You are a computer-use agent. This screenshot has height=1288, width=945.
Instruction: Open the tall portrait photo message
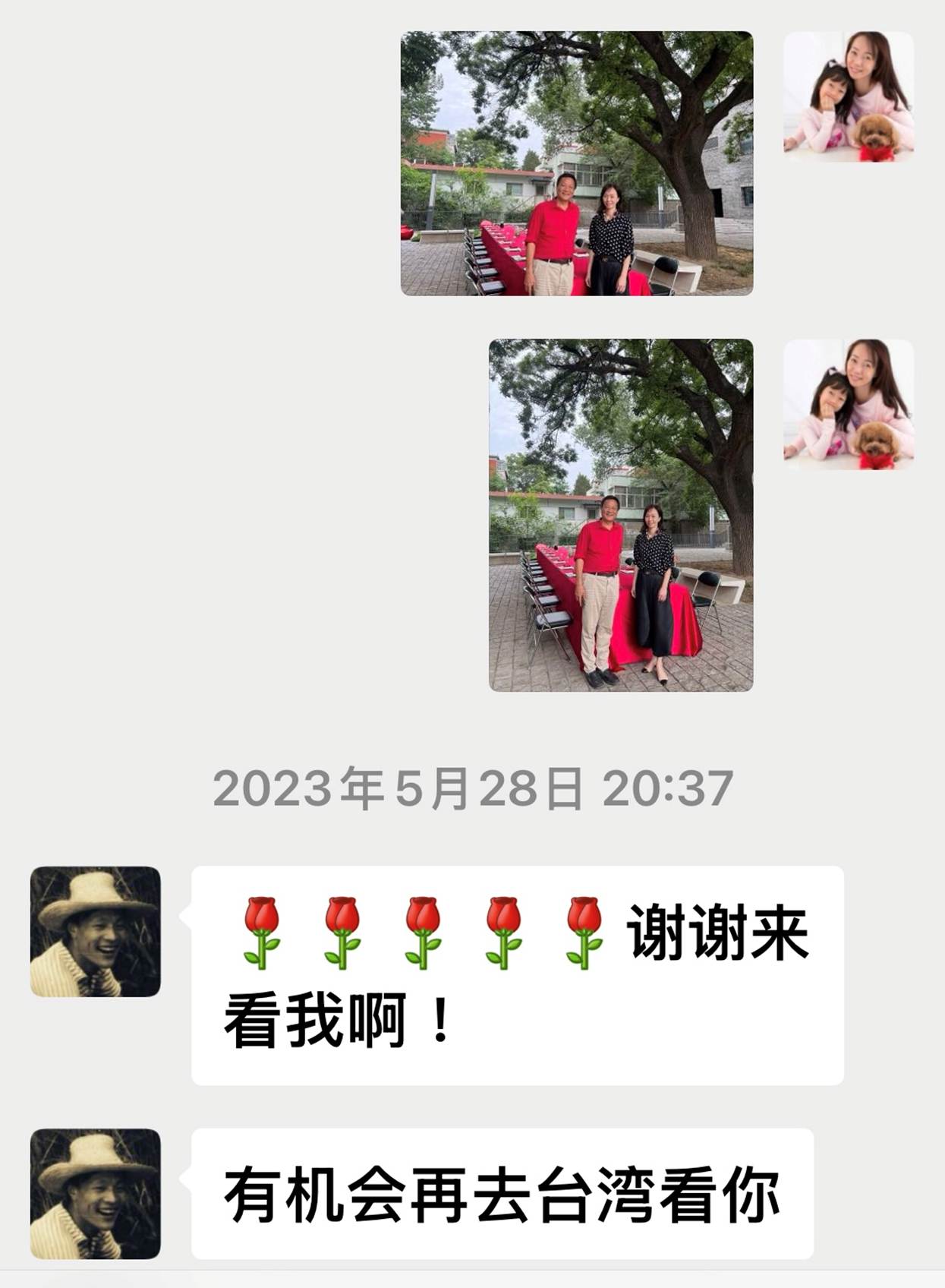(x=621, y=515)
